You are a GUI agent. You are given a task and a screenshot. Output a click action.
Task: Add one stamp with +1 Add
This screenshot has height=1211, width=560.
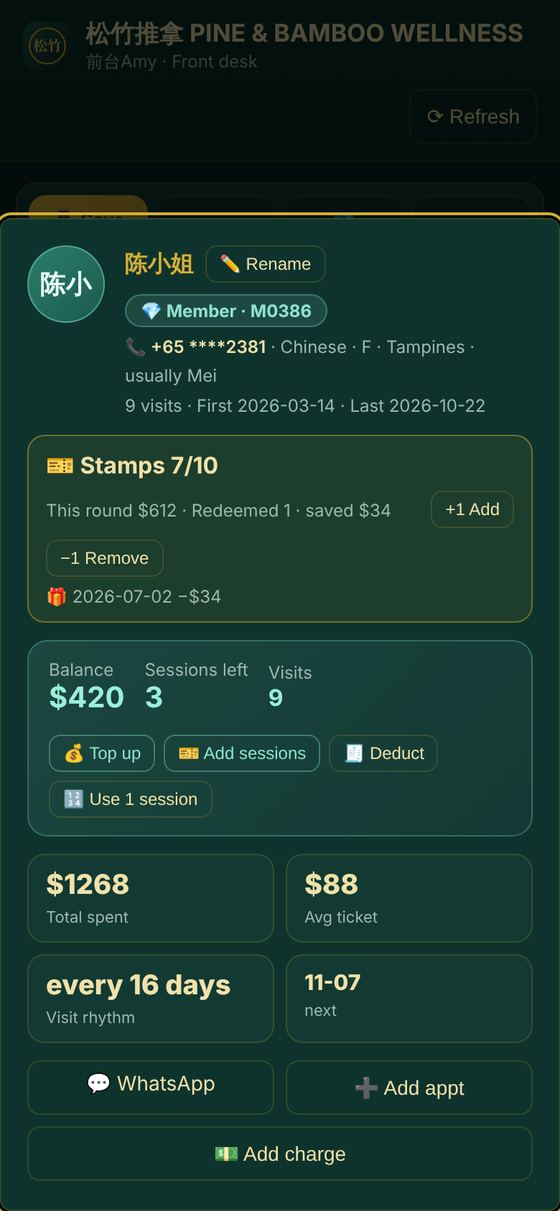472,509
